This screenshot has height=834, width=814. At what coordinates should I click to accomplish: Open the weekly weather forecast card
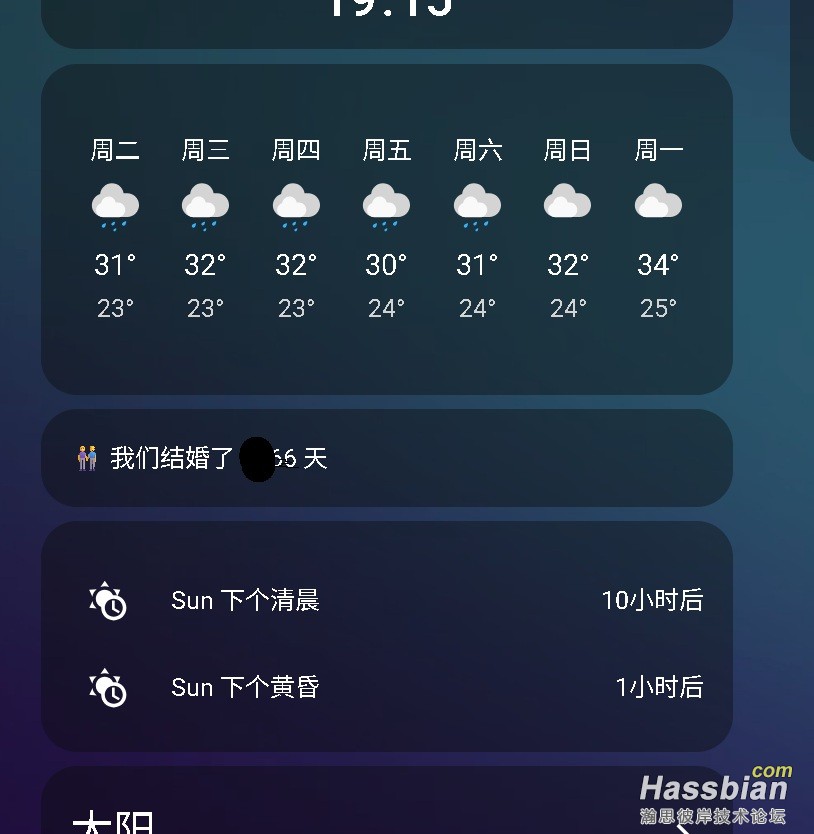coord(386,230)
